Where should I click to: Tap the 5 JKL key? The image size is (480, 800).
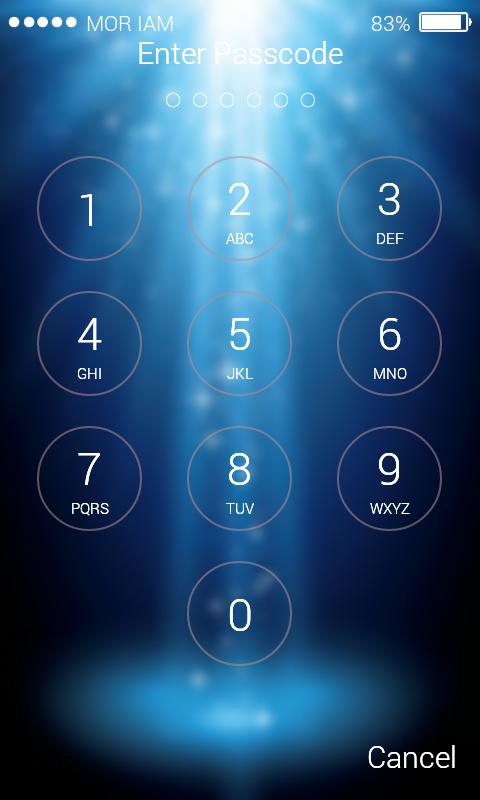tap(239, 343)
